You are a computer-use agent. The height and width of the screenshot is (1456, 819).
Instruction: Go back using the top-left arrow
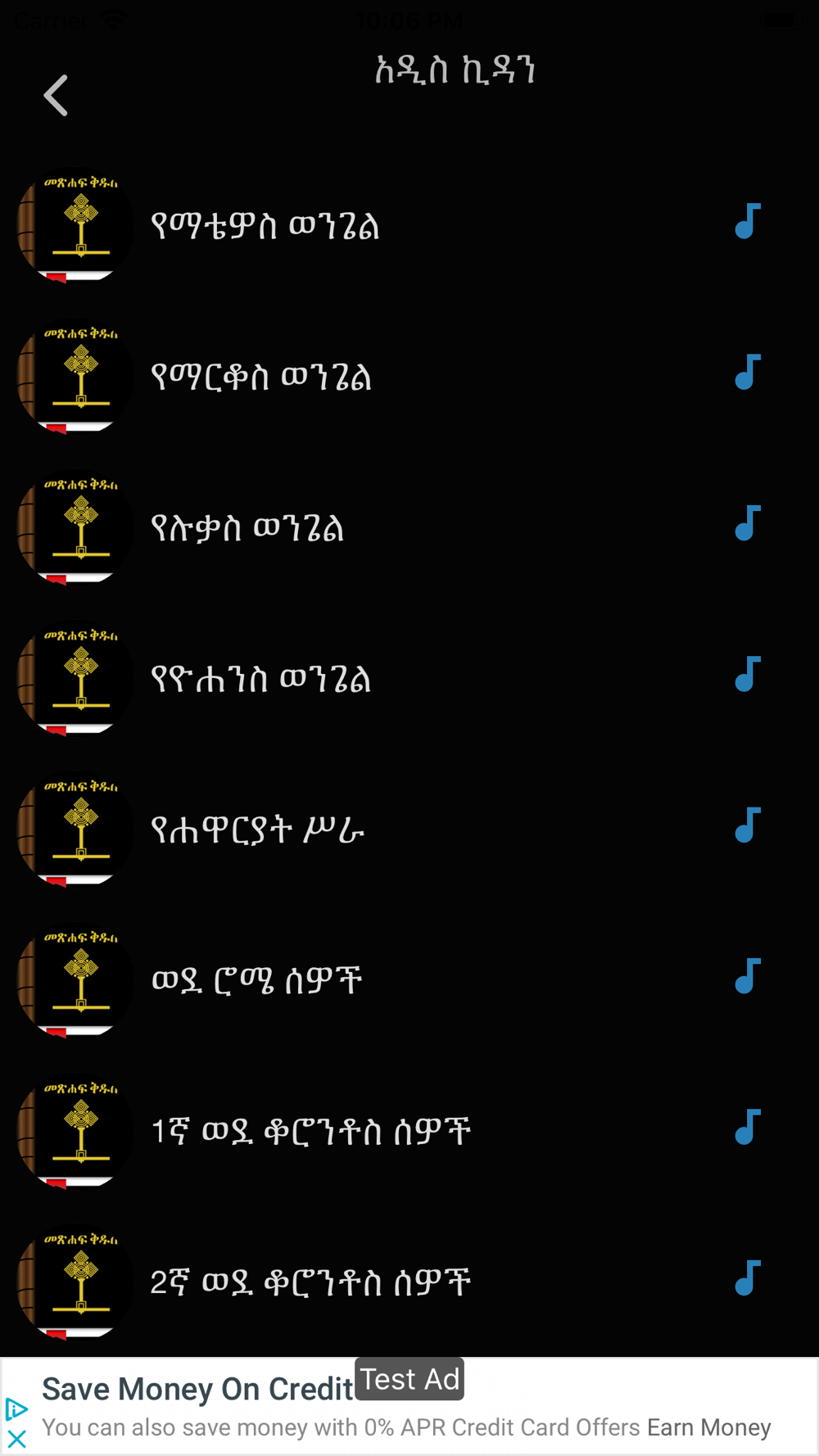coord(56,96)
